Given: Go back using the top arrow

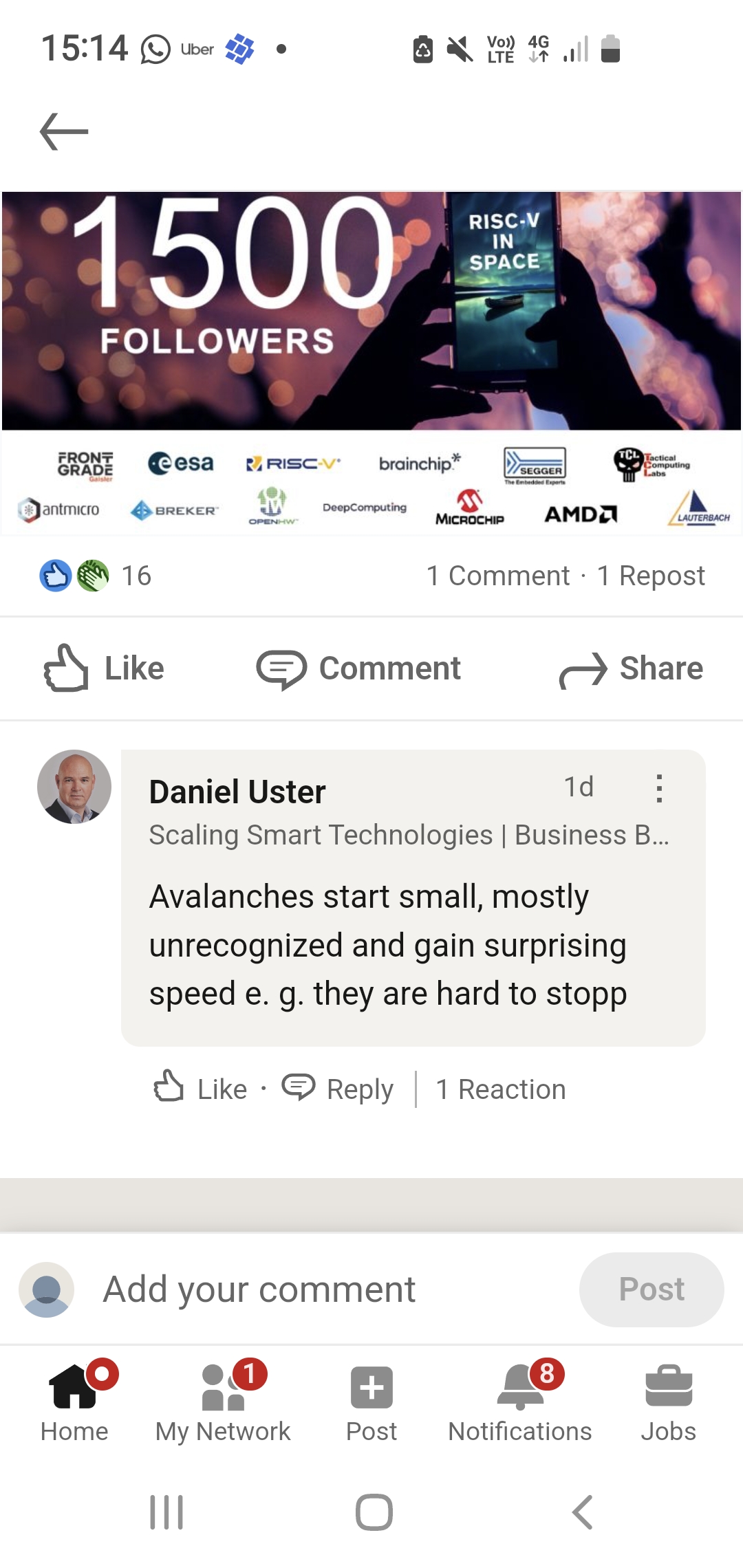Looking at the screenshot, I should (64, 131).
